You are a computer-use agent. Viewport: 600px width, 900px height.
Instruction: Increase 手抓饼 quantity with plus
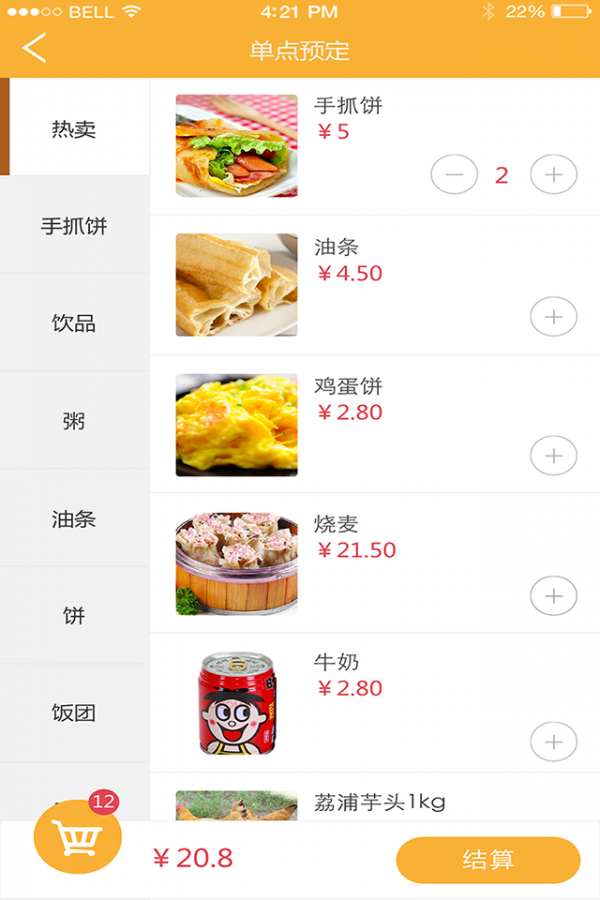coord(553,175)
